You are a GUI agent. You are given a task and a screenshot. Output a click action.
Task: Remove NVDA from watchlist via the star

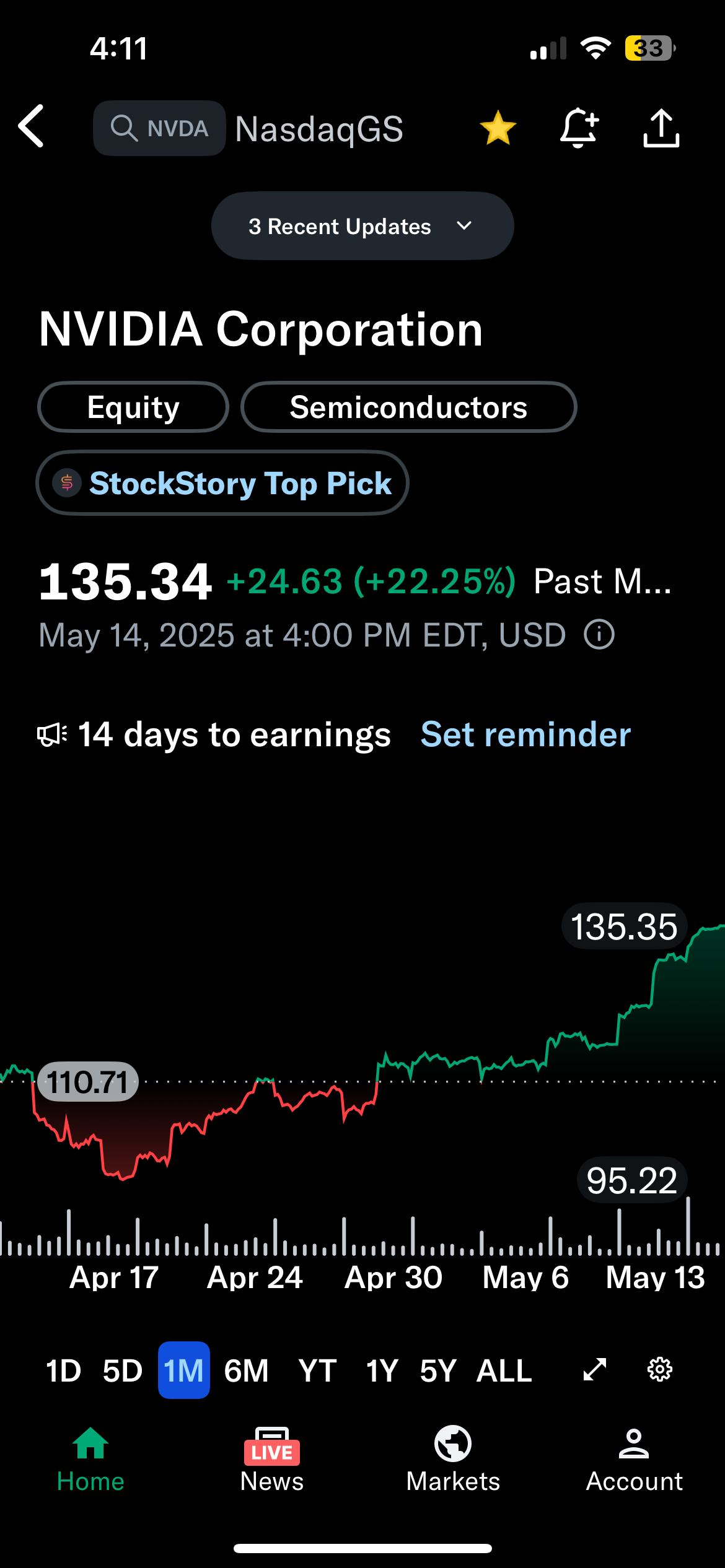(x=498, y=128)
